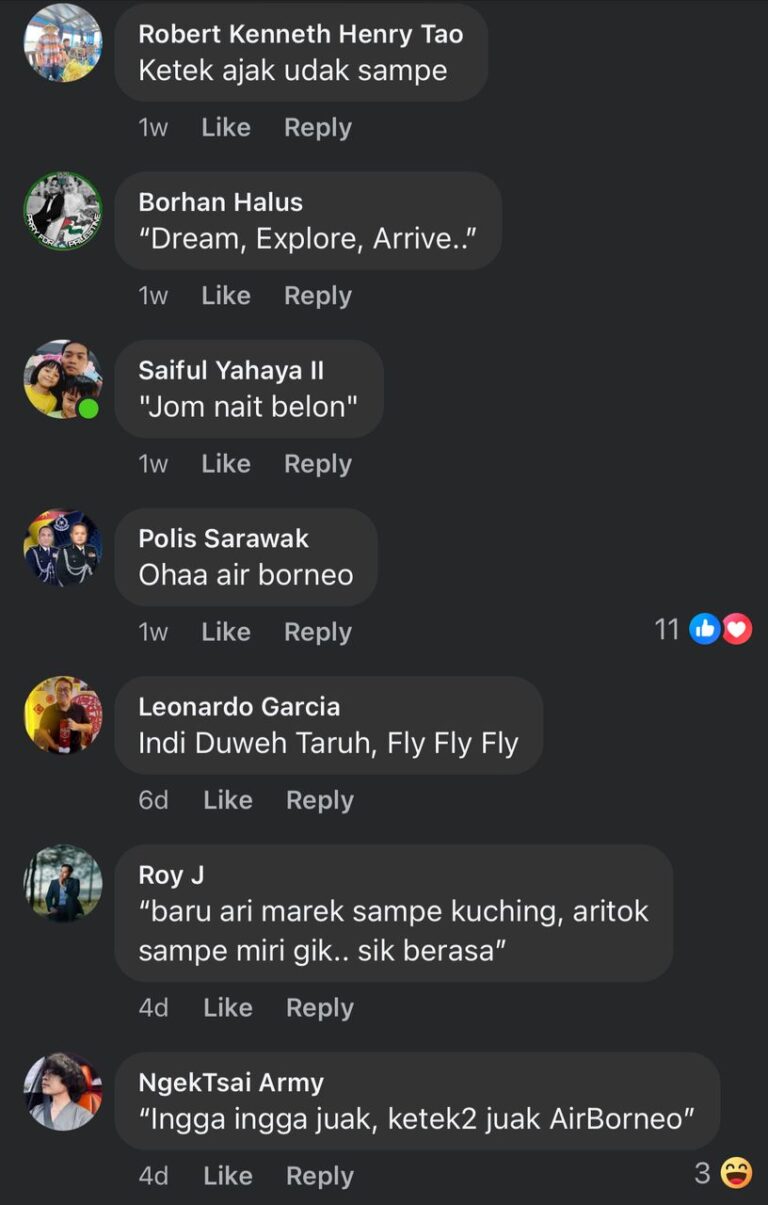Like Leonardo Garcia's comment
The height and width of the screenshot is (1205, 768).
coord(227,800)
